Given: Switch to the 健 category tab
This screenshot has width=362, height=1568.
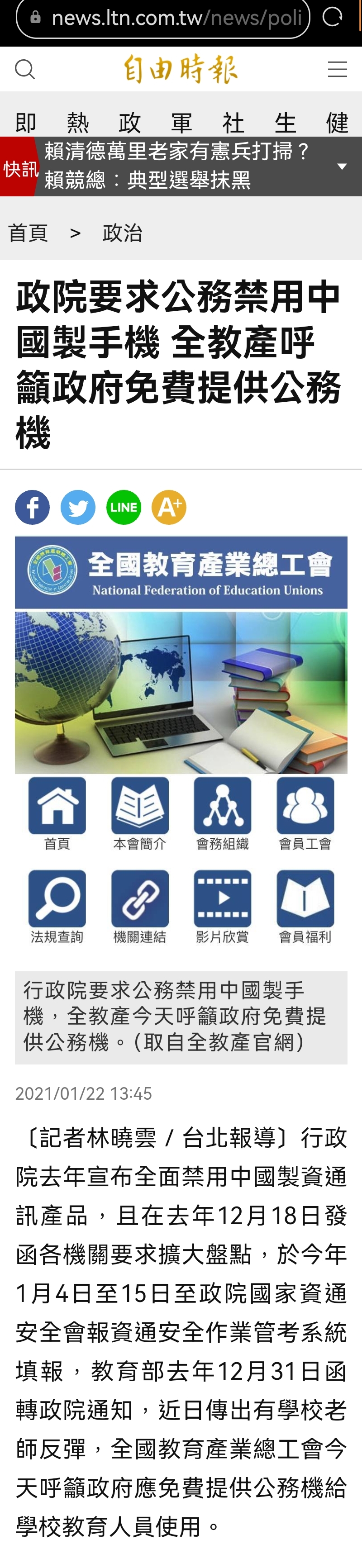Looking at the screenshot, I should click(337, 123).
